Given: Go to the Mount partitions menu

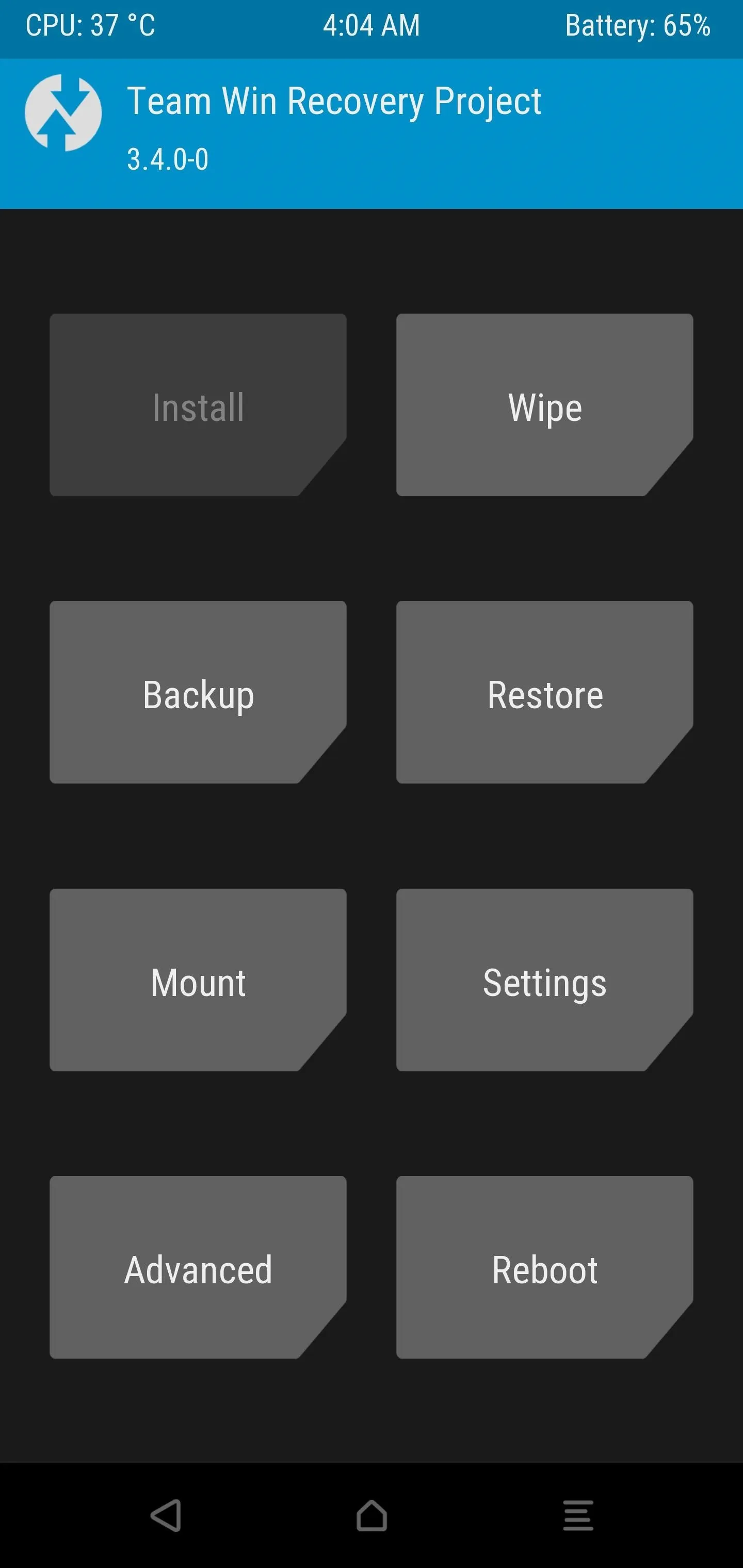Looking at the screenshot, I should (198, 980).
